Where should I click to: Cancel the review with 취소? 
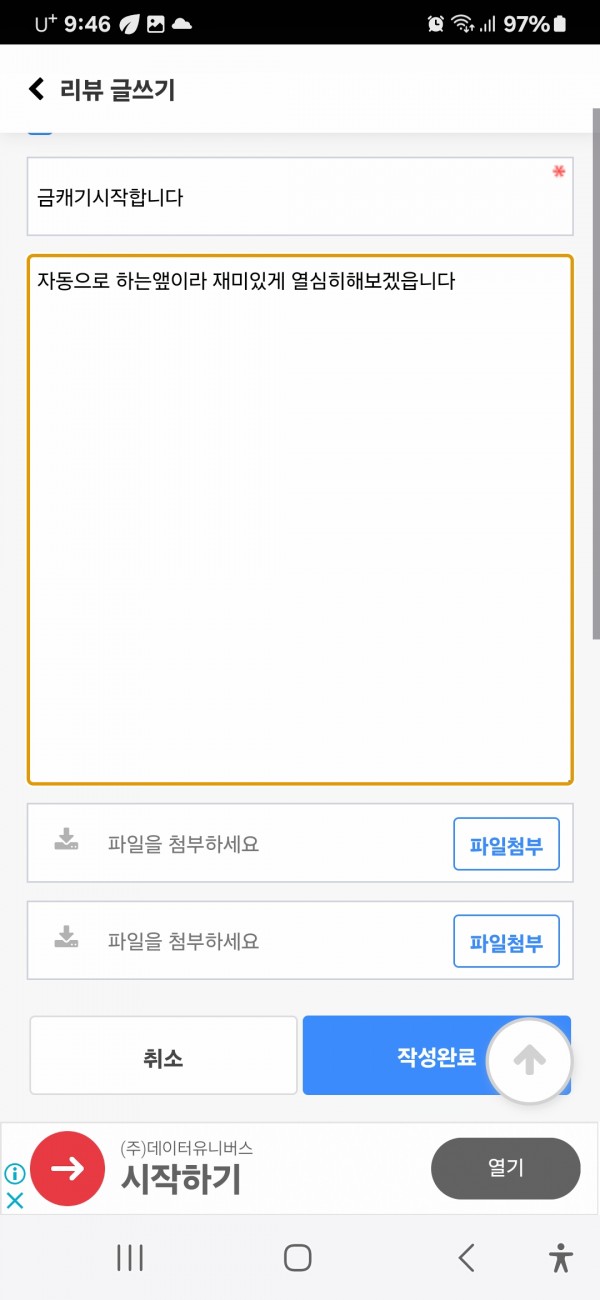[x=164, y=1056]
